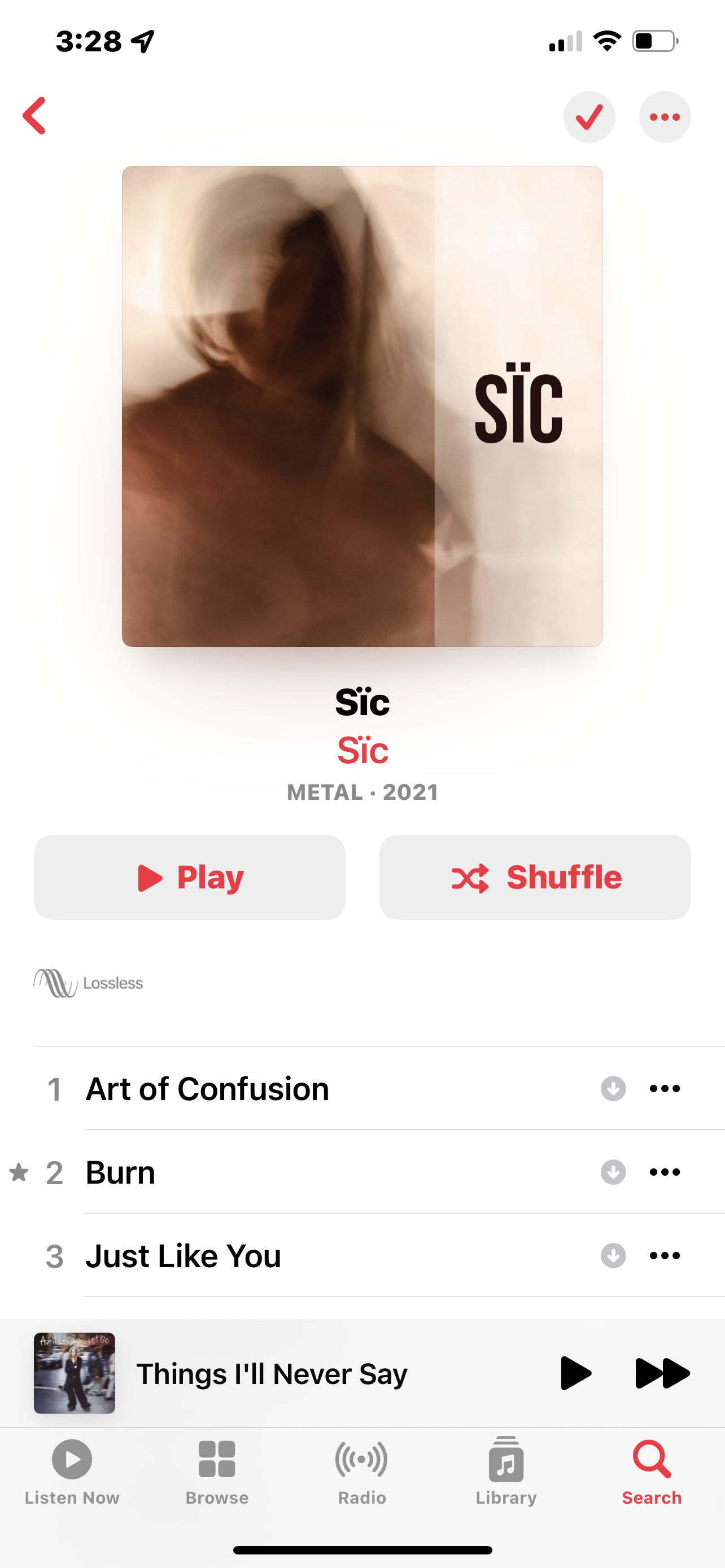The width and height of the screenshot is (725, 1568).
Task: Open more options for Art of Confusion
Action: 664,1088
